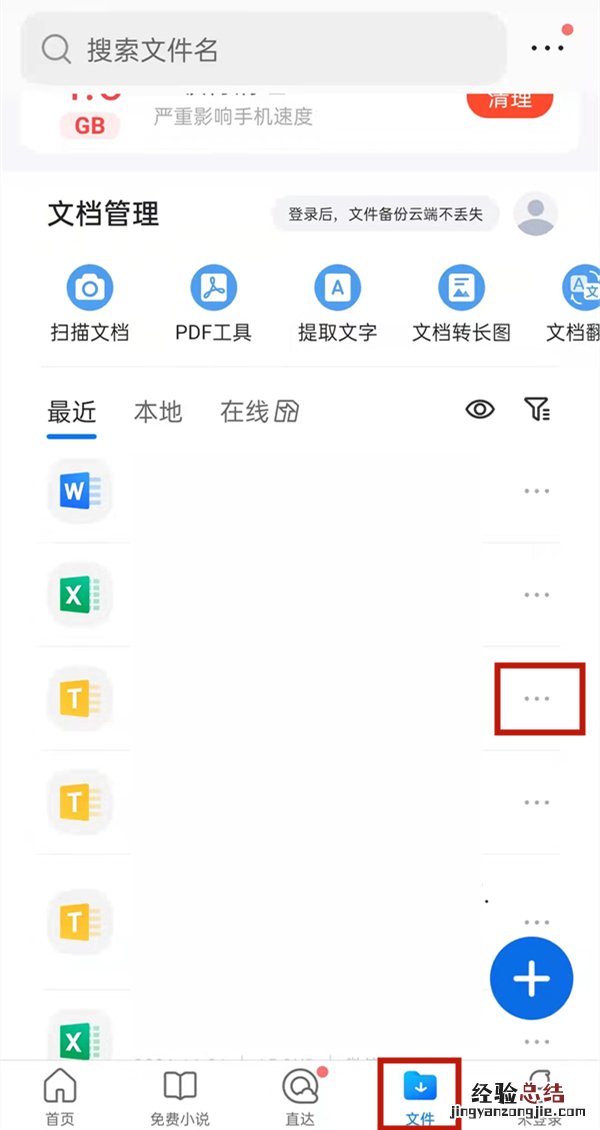The height and width of the screenshot is (1130, 600).
Task: Switch to 免费小说 tab
Action: [x=180, y=1095]
